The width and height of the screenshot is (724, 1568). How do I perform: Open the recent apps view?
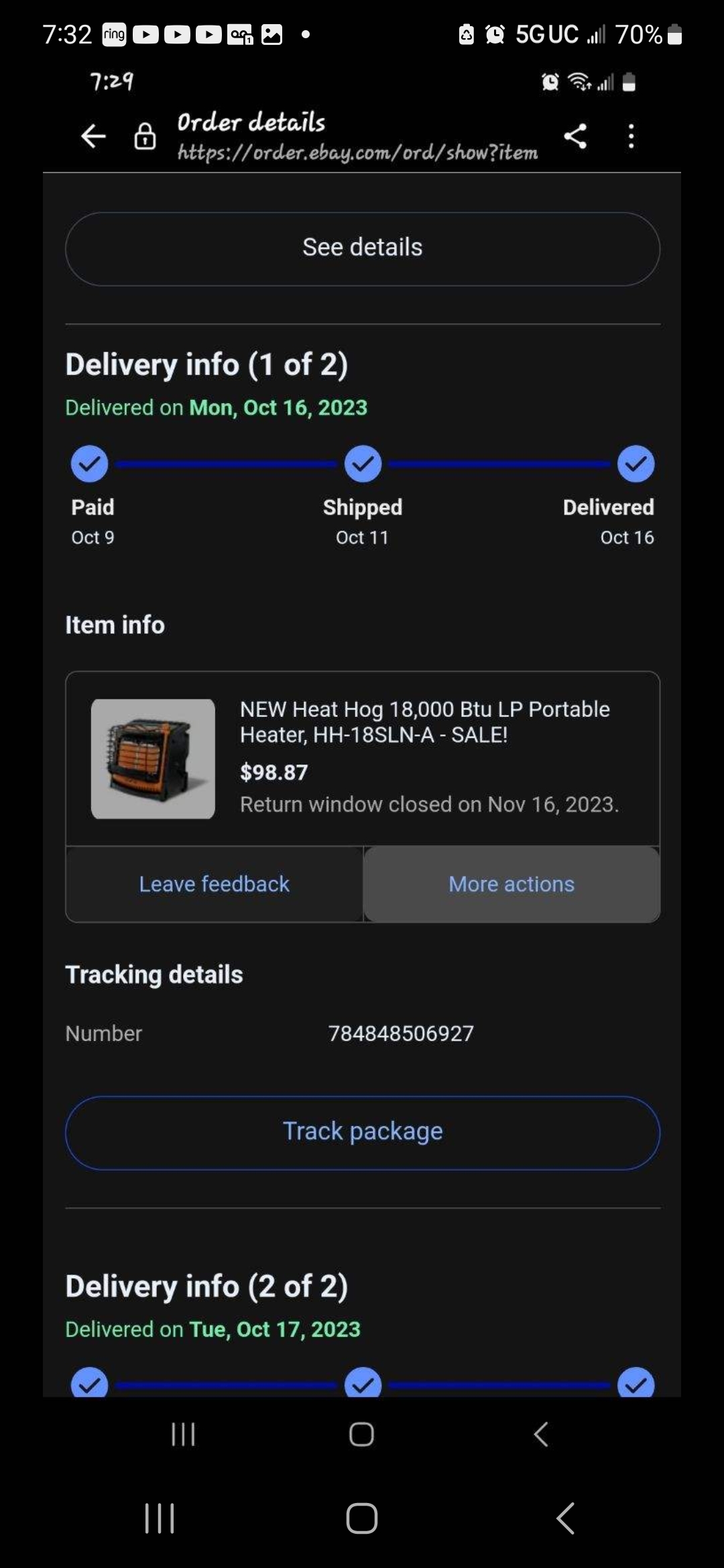click(x=160, y=1518)
